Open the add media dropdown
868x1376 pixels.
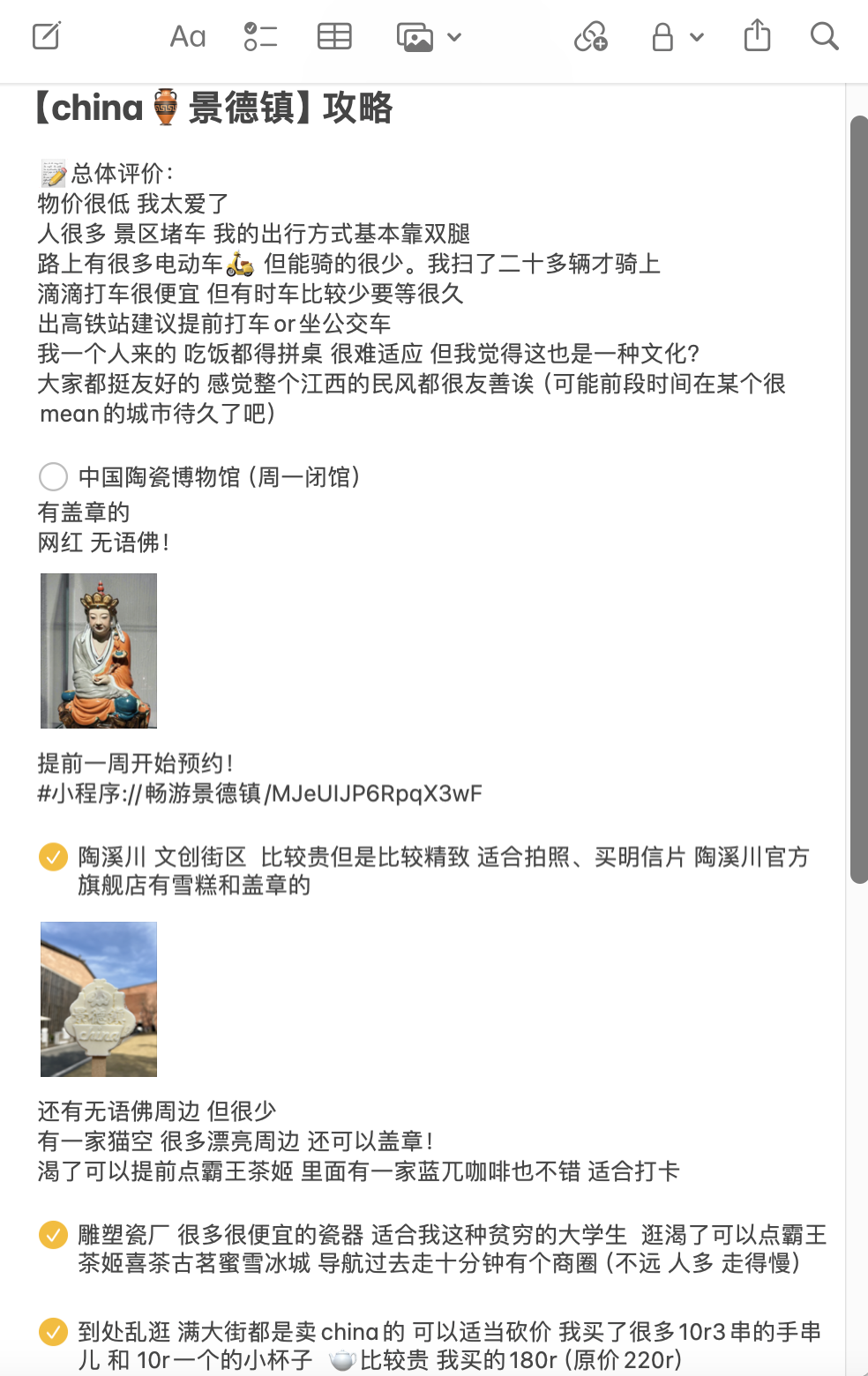click(x=430, y=37)
